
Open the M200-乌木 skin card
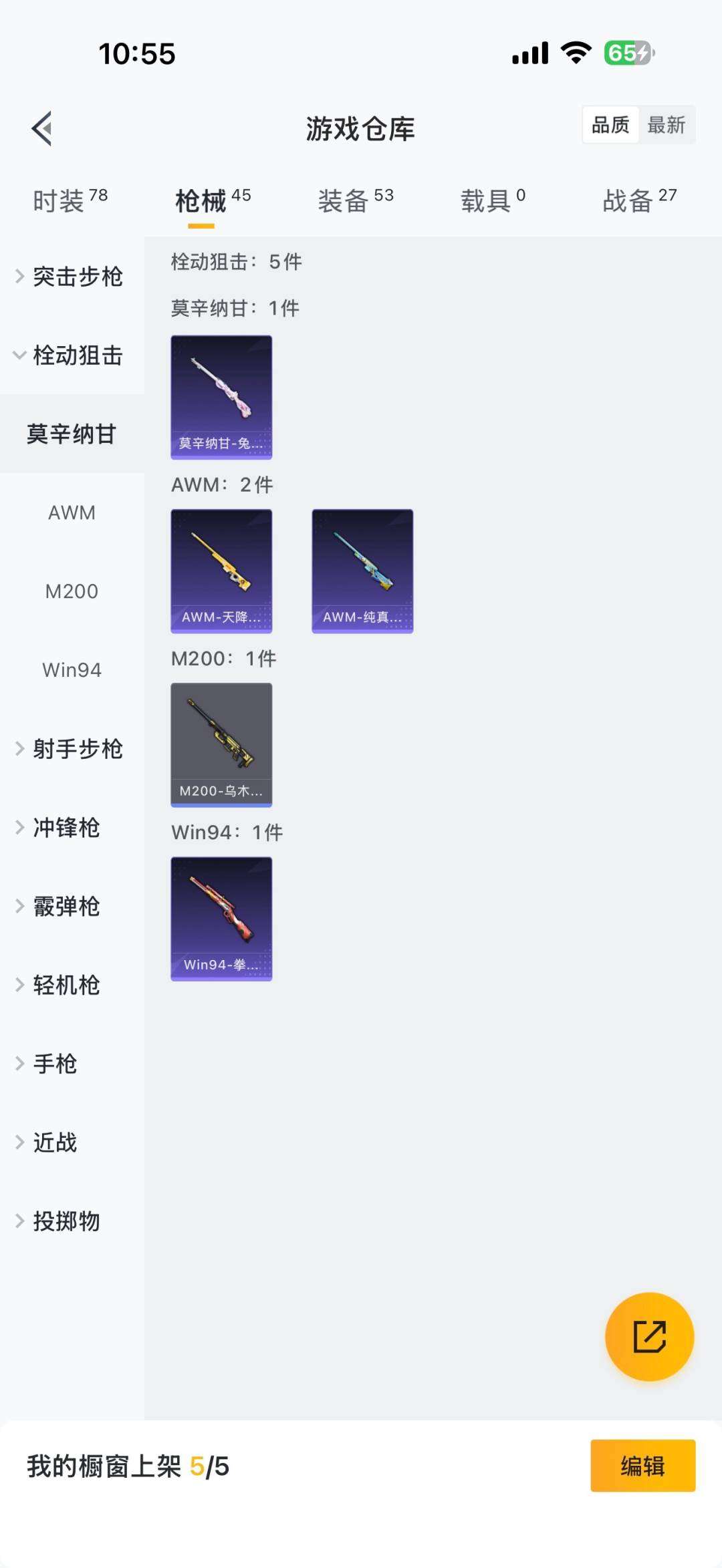[x=221, y=745]
